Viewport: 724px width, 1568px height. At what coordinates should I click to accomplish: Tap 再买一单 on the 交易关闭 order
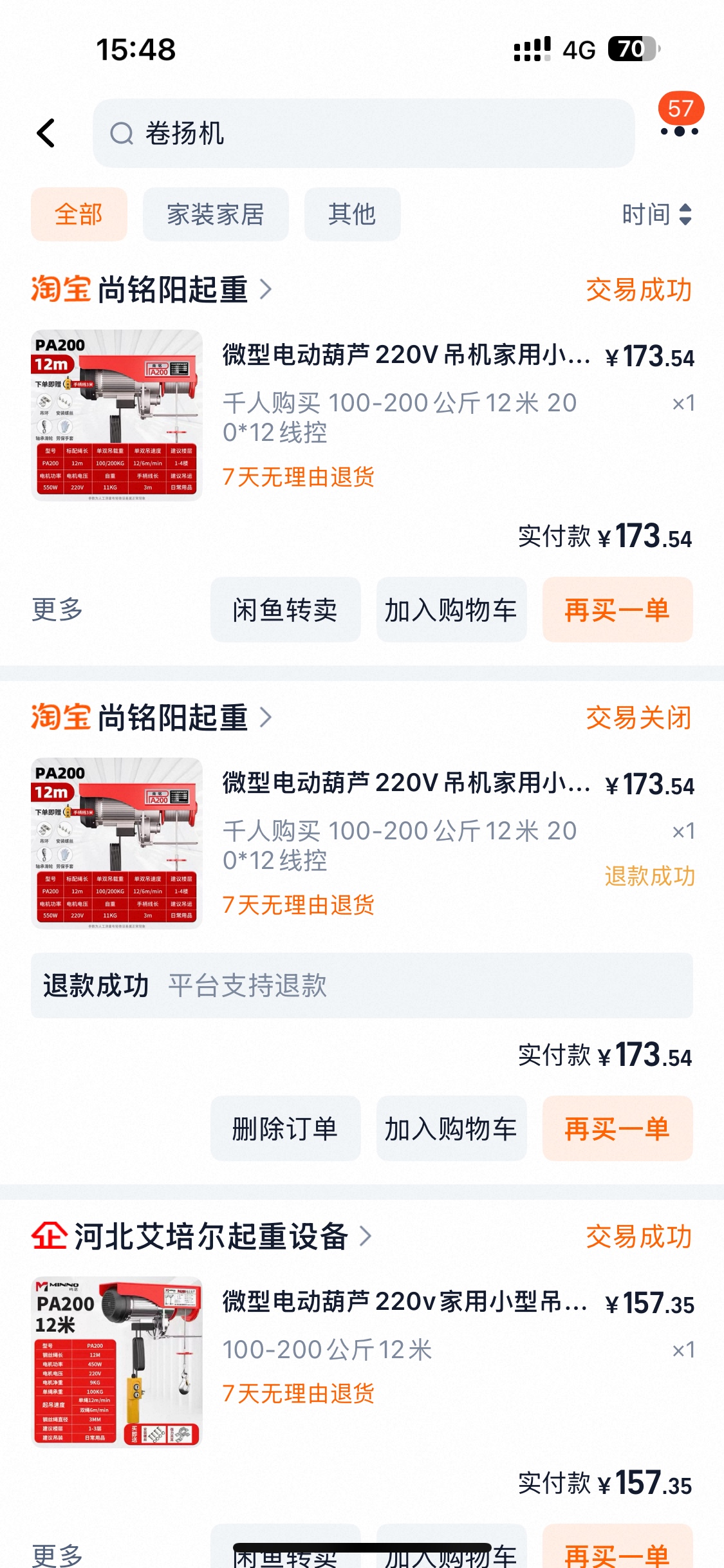tap(617, 1128)
